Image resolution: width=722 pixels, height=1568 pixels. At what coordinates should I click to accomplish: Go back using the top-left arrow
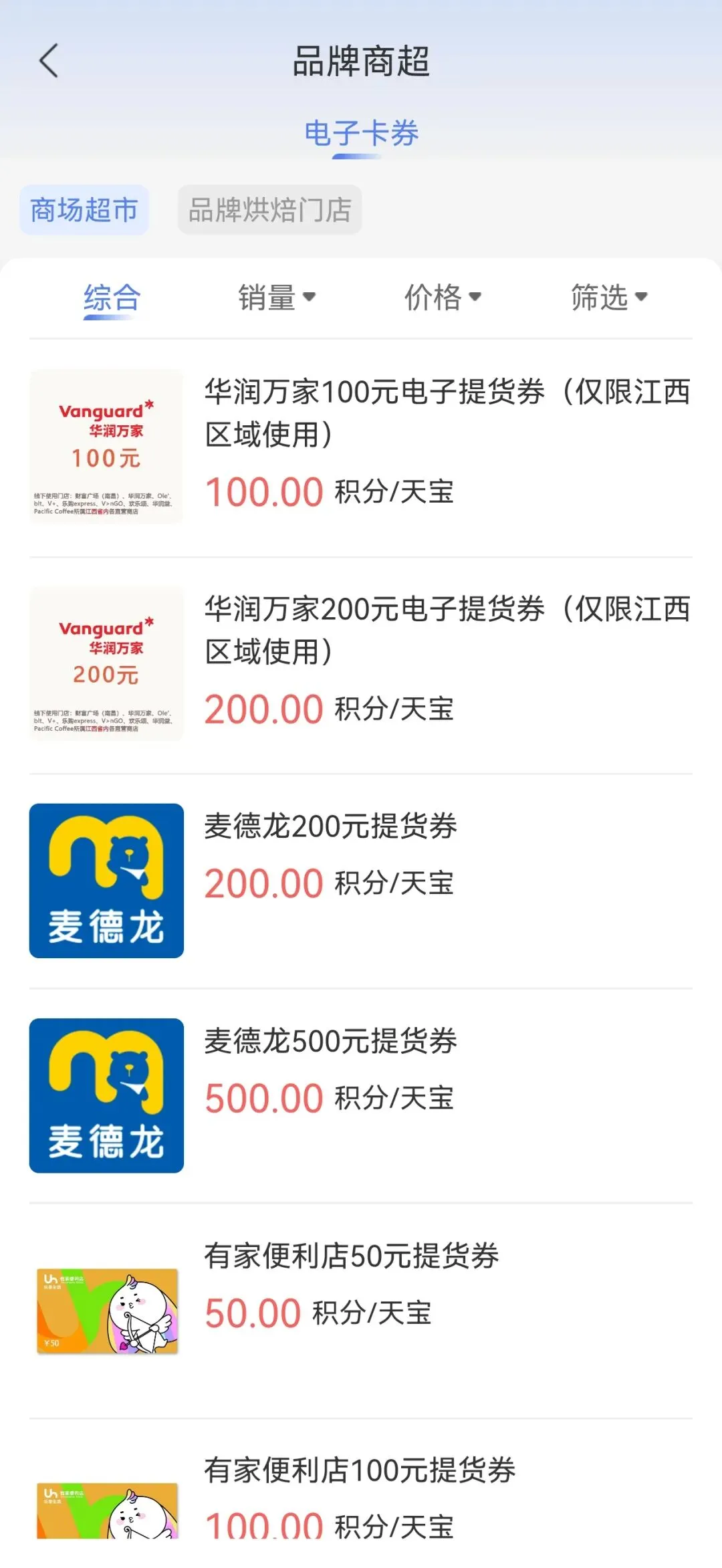coord(49,61)
